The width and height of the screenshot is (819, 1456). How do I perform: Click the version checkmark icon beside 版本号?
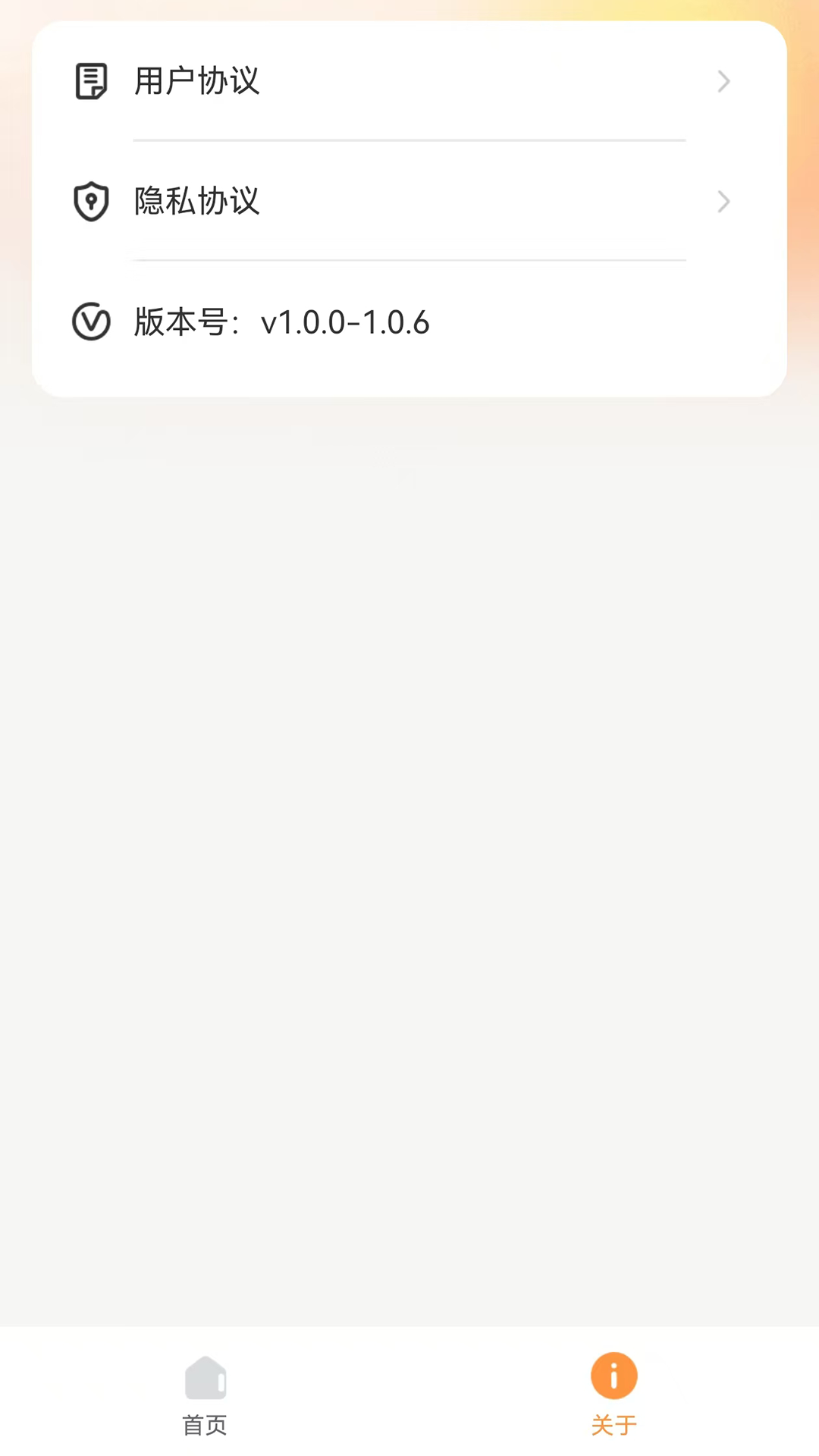pyautogui.click(x=91, y=322)
